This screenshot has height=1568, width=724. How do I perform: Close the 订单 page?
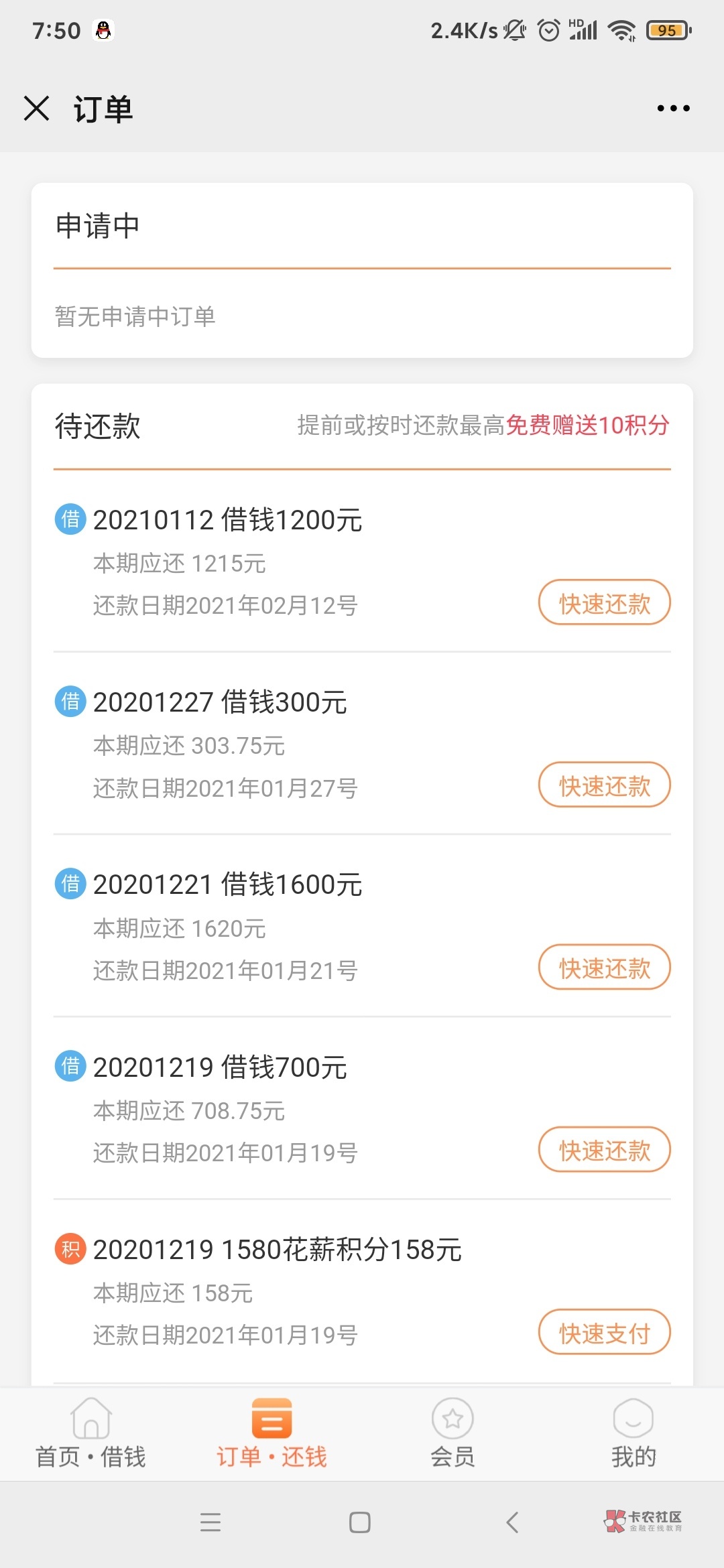coord(37,108)
